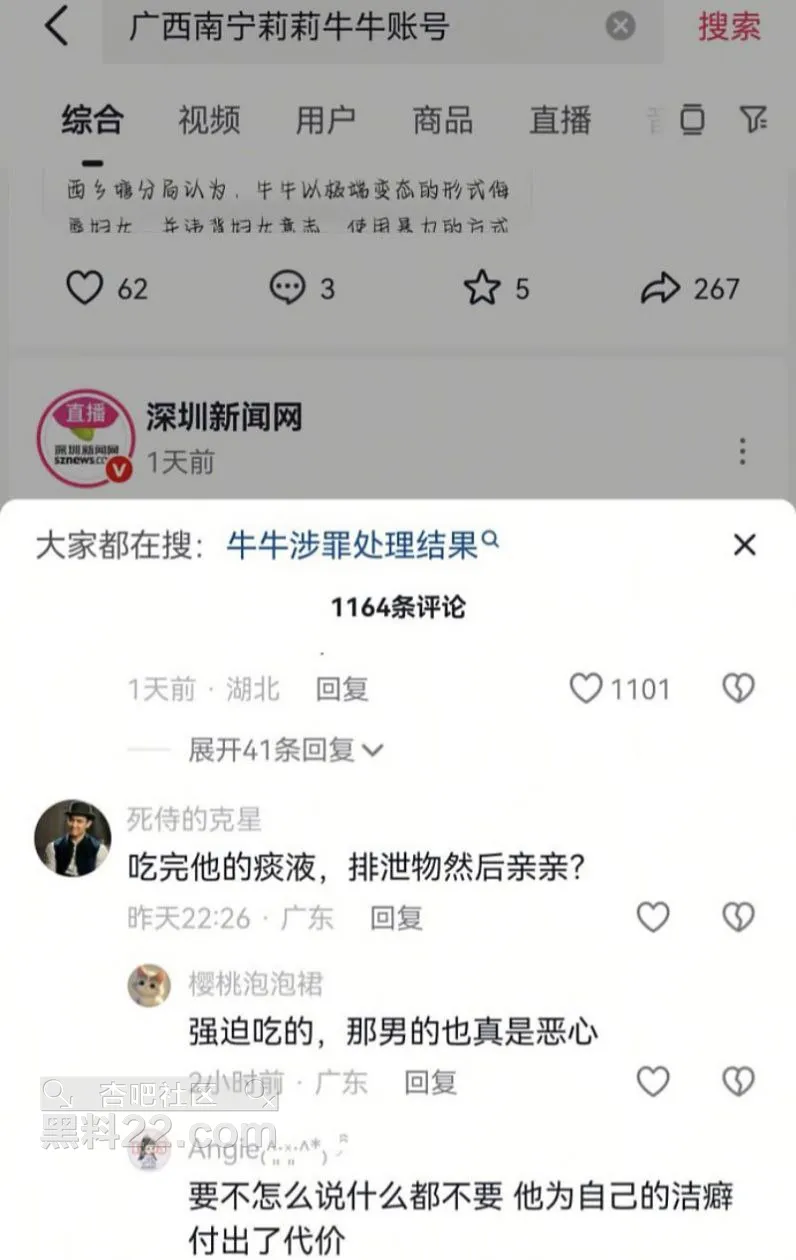
Task: Switch to the 商品 tab
Action: pyautogui.click(x=443, y=120)
